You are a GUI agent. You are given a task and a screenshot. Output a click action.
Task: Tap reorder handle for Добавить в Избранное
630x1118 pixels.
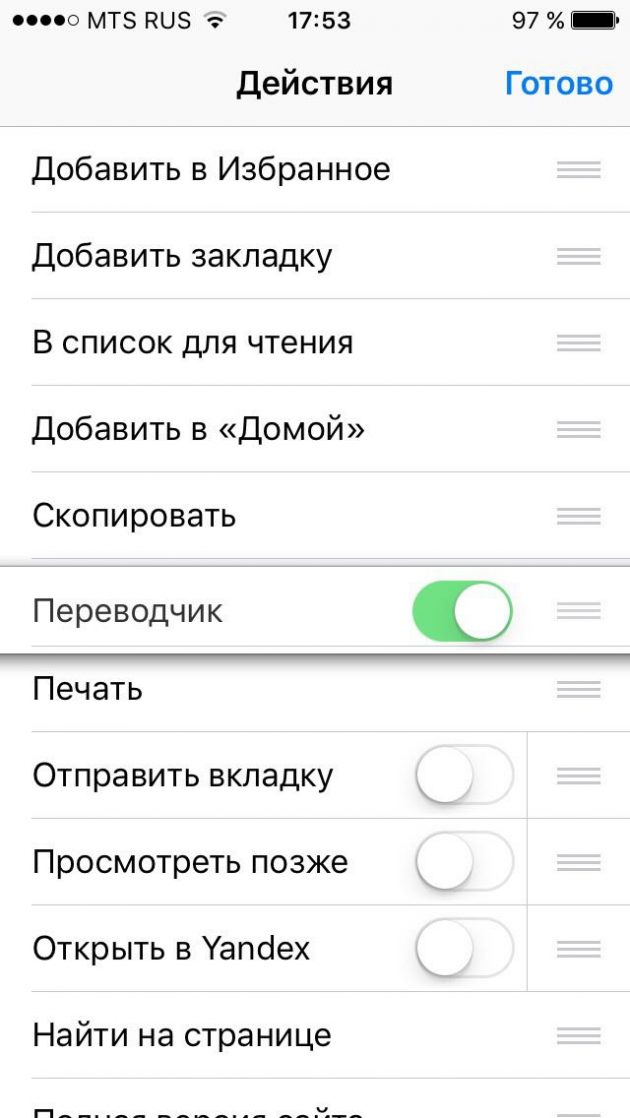[x=578, y=170]
